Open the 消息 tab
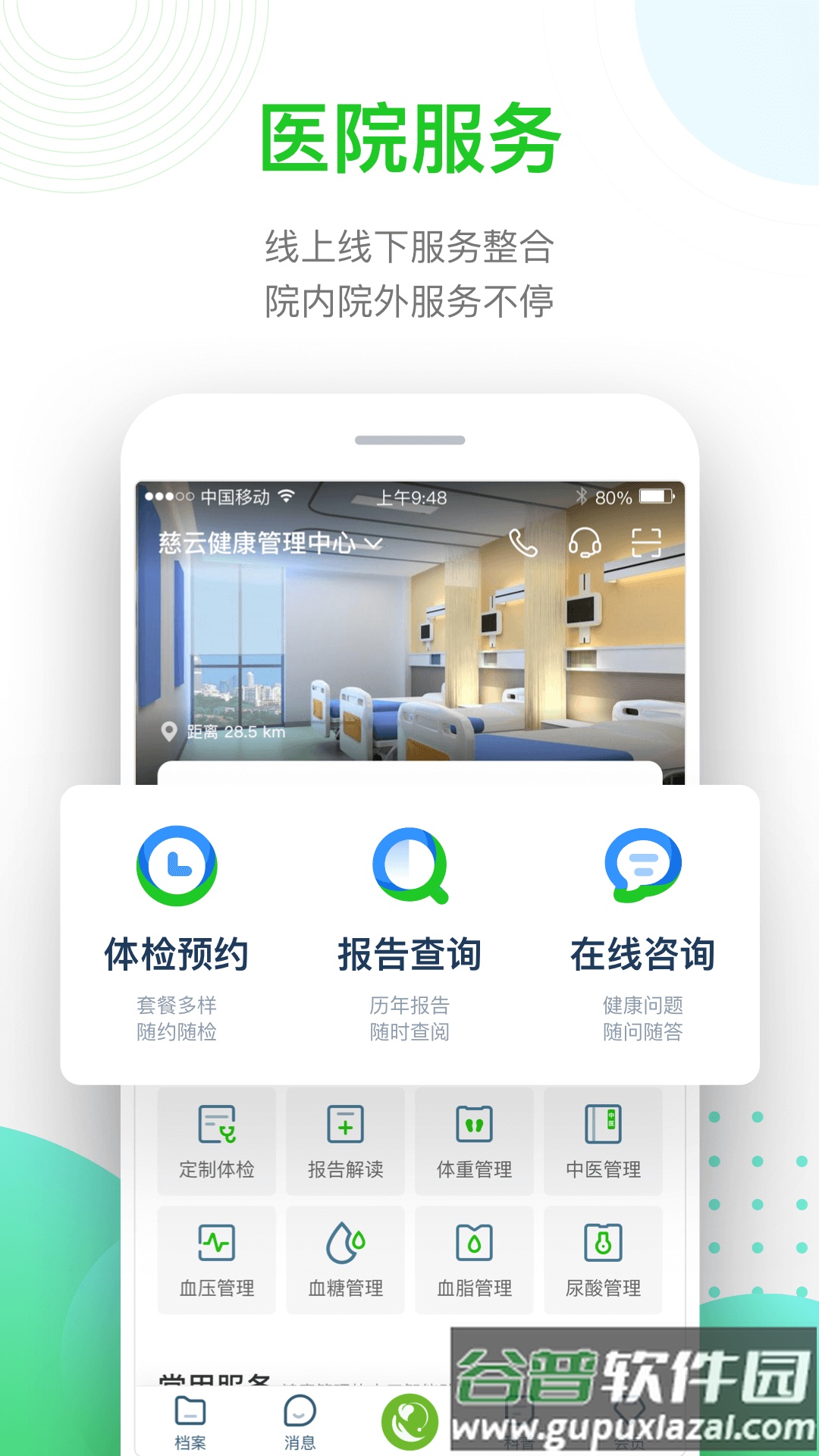 pyautogui.click(x=300, y=1418)
